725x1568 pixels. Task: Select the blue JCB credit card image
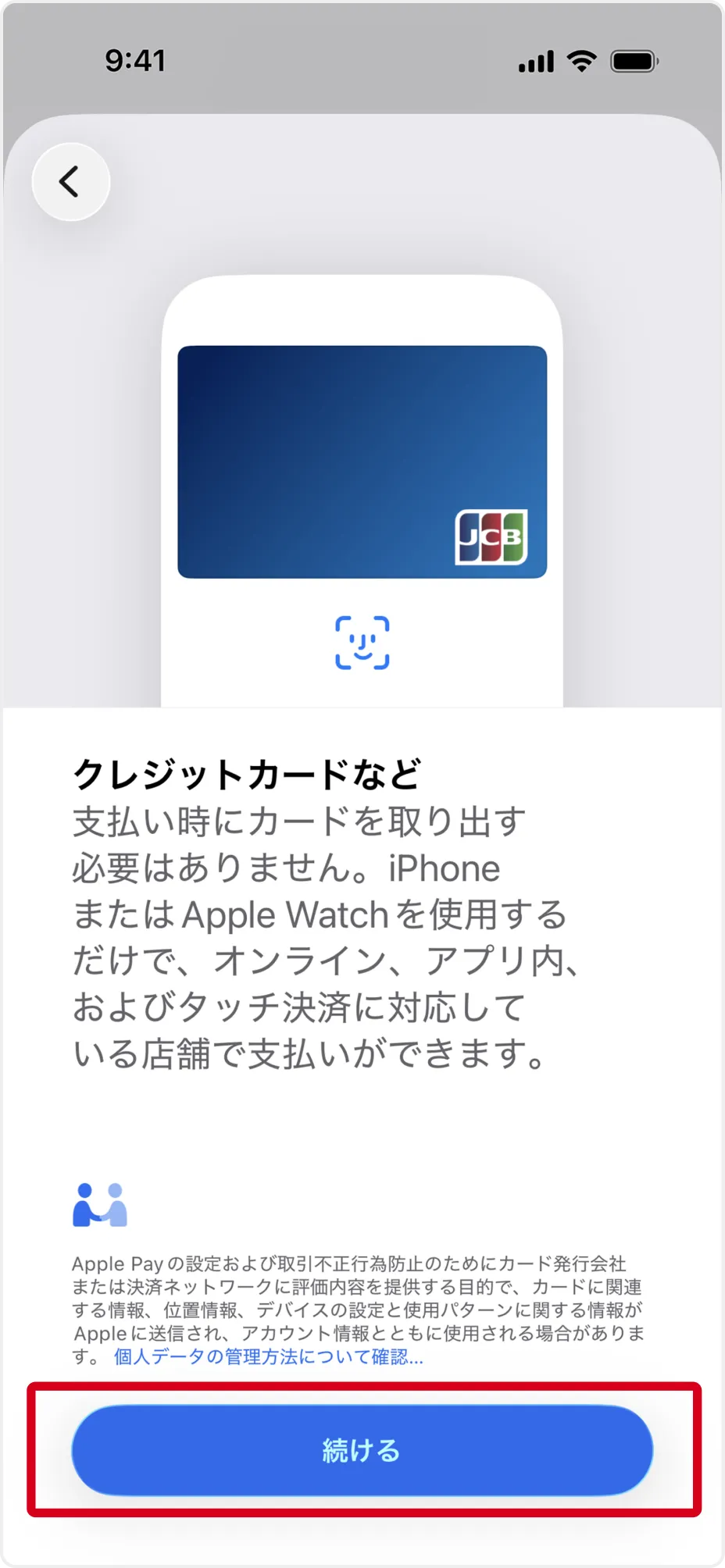(x=362, y=461)
